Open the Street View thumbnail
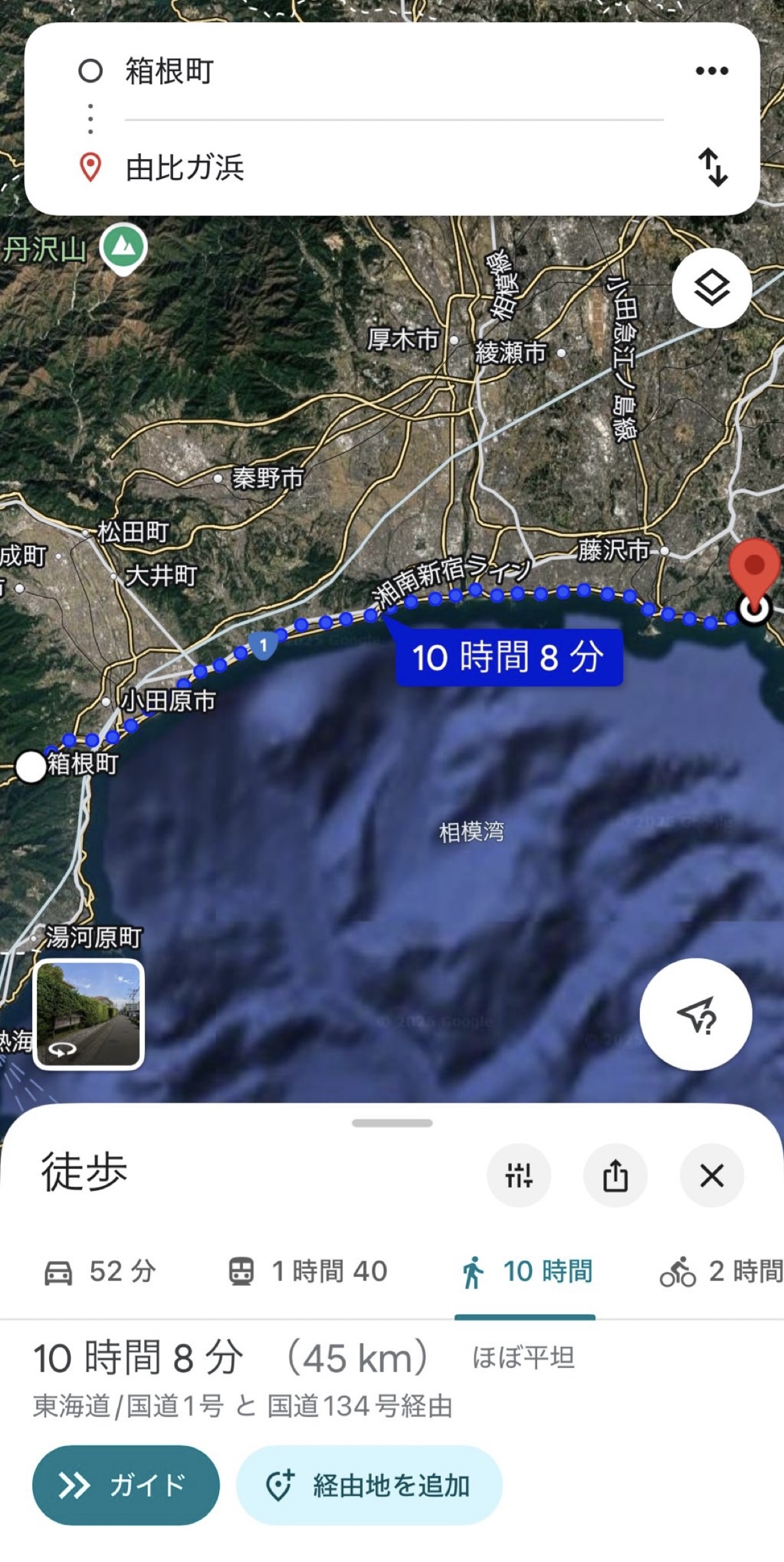784x1562 pixels. 89,1014
